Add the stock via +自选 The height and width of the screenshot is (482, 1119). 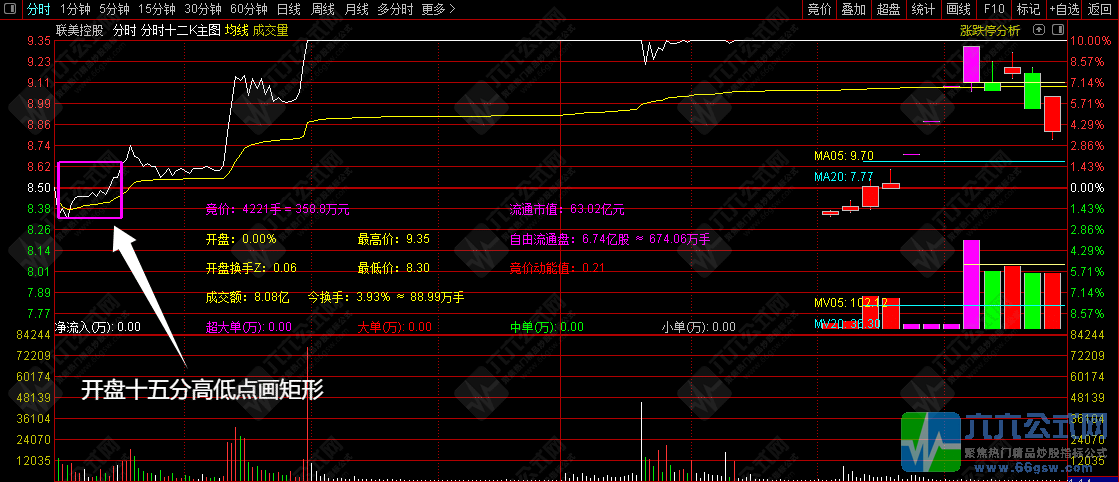tap(1064, 9)
